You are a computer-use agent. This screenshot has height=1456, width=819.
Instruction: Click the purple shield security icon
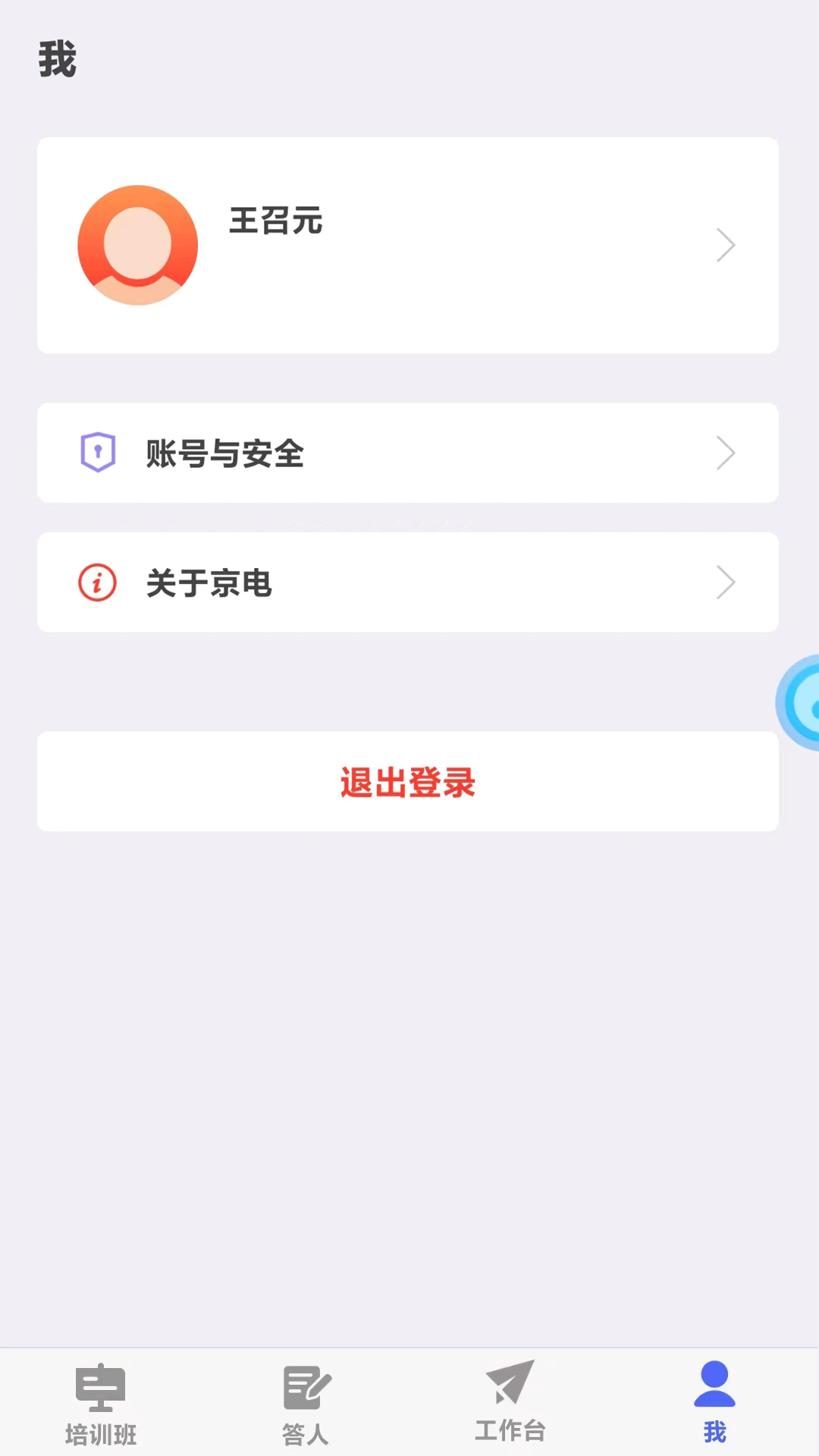(97, 451)
